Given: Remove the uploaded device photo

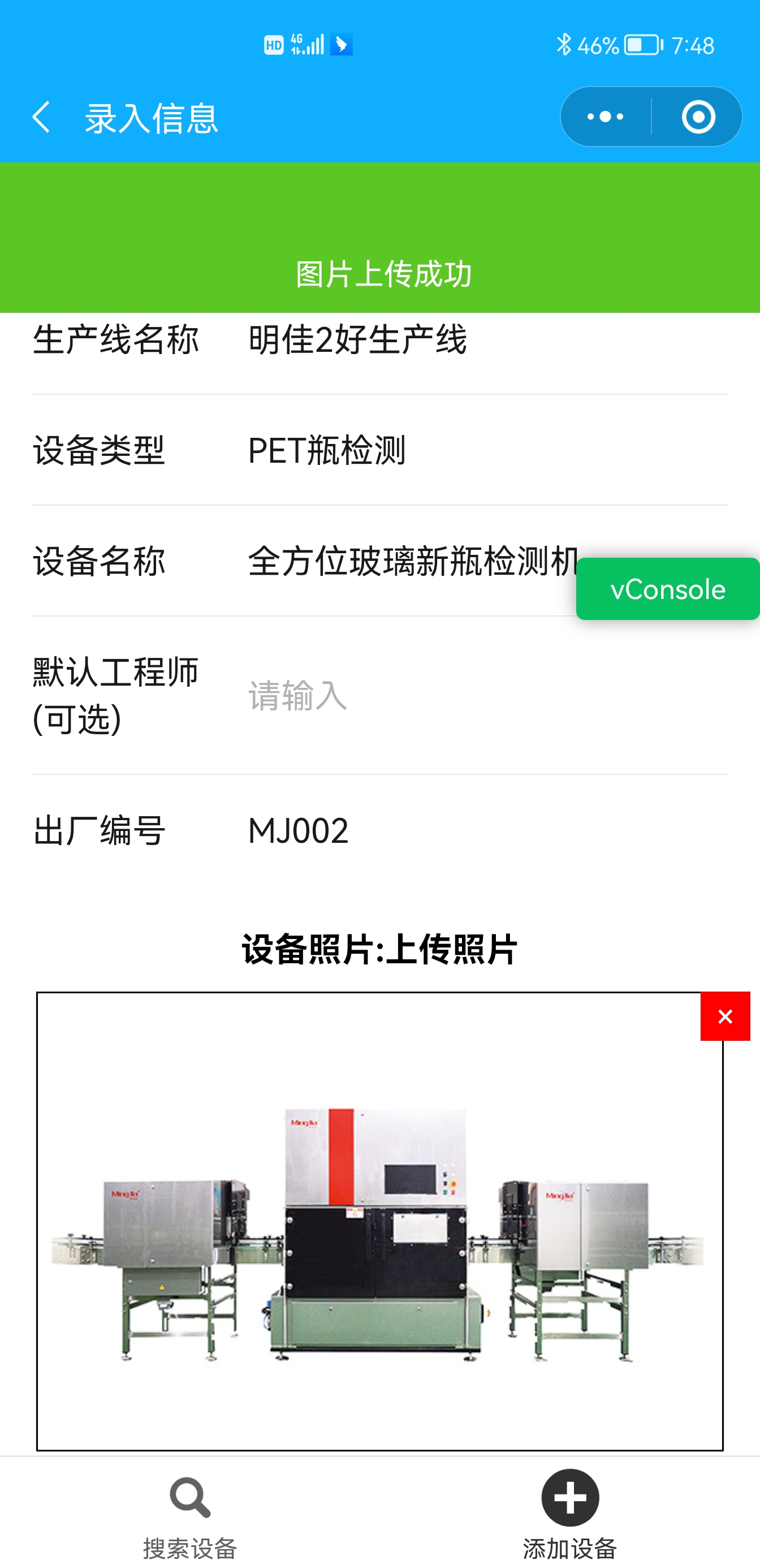Looking at the screenshot, I should pyautogui.click(x=725, y=1016).
